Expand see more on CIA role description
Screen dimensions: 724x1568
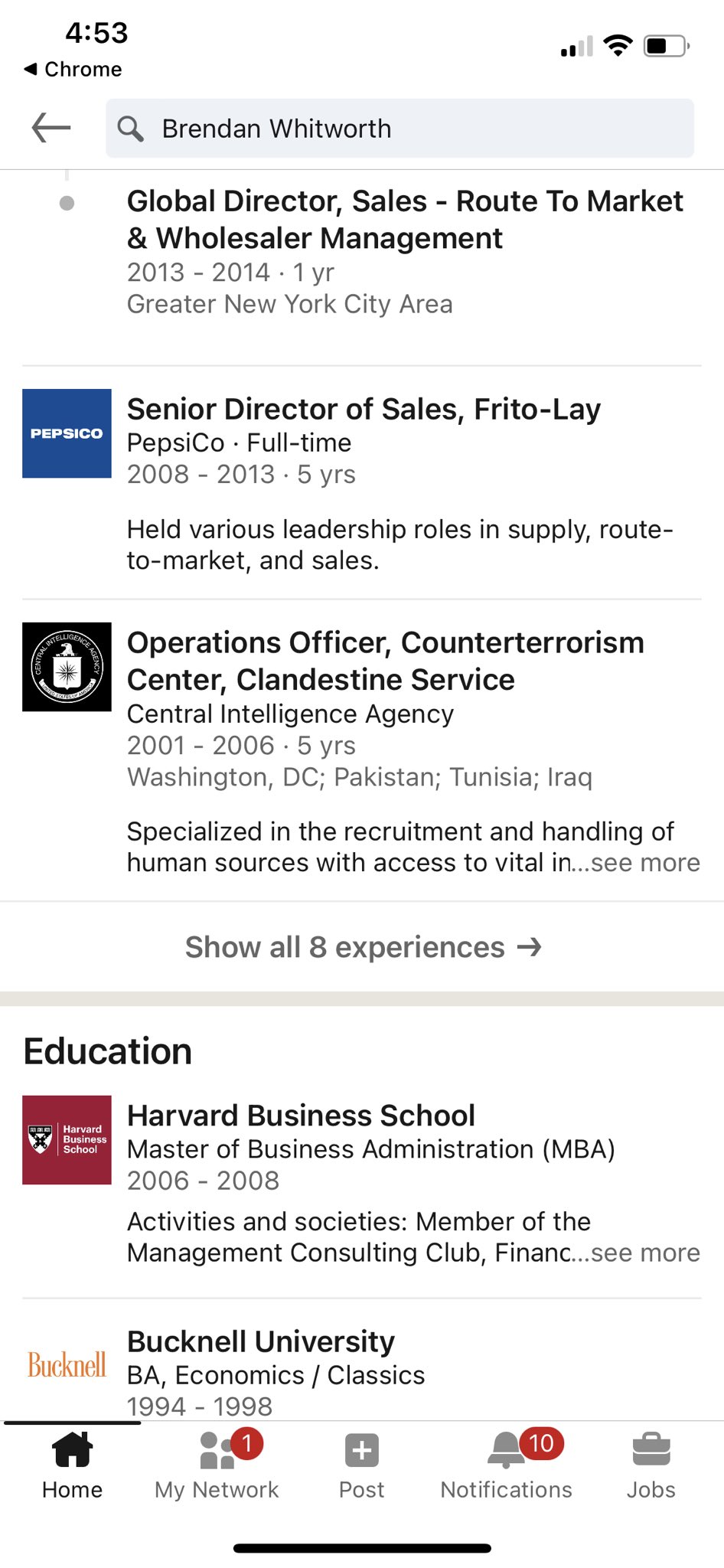tap(645, 863)
